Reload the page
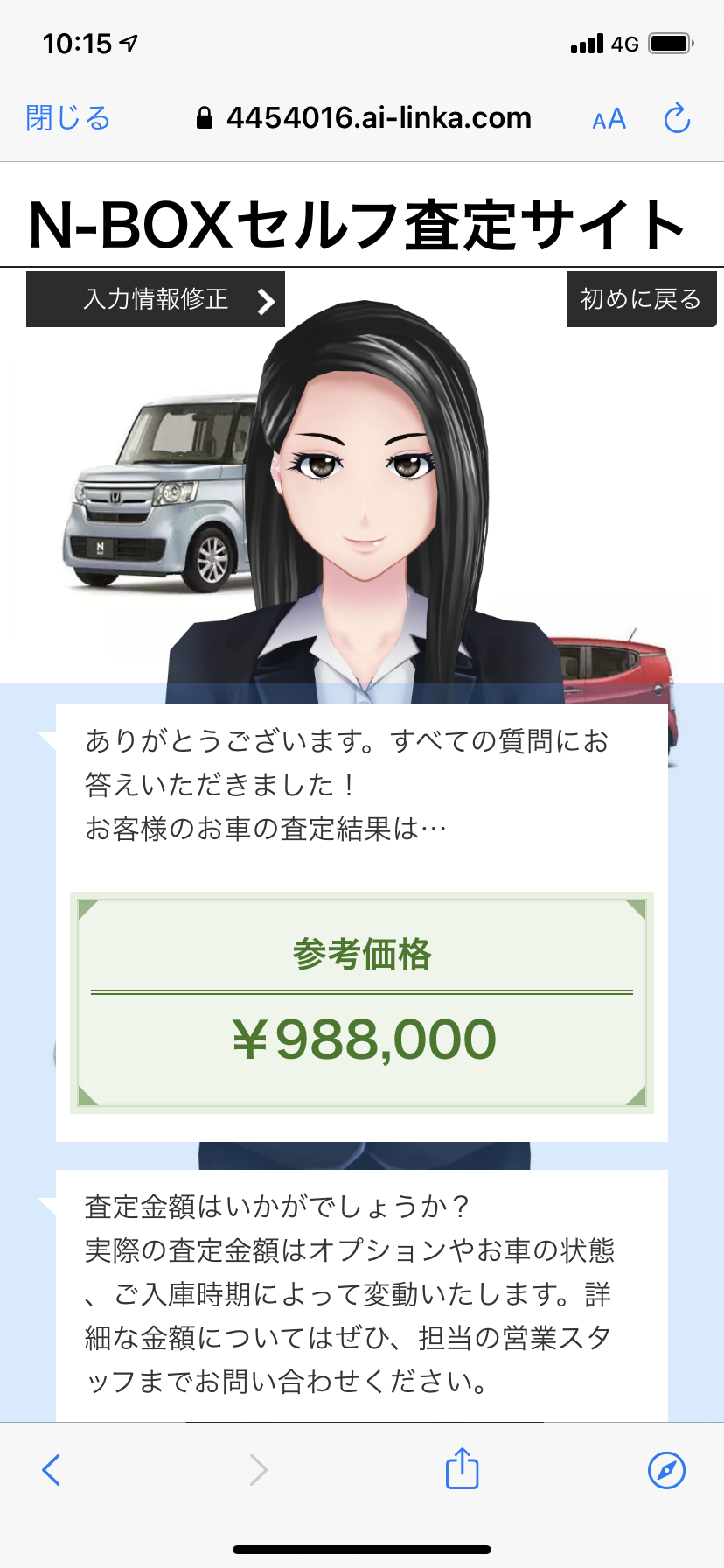 (677, 118)
